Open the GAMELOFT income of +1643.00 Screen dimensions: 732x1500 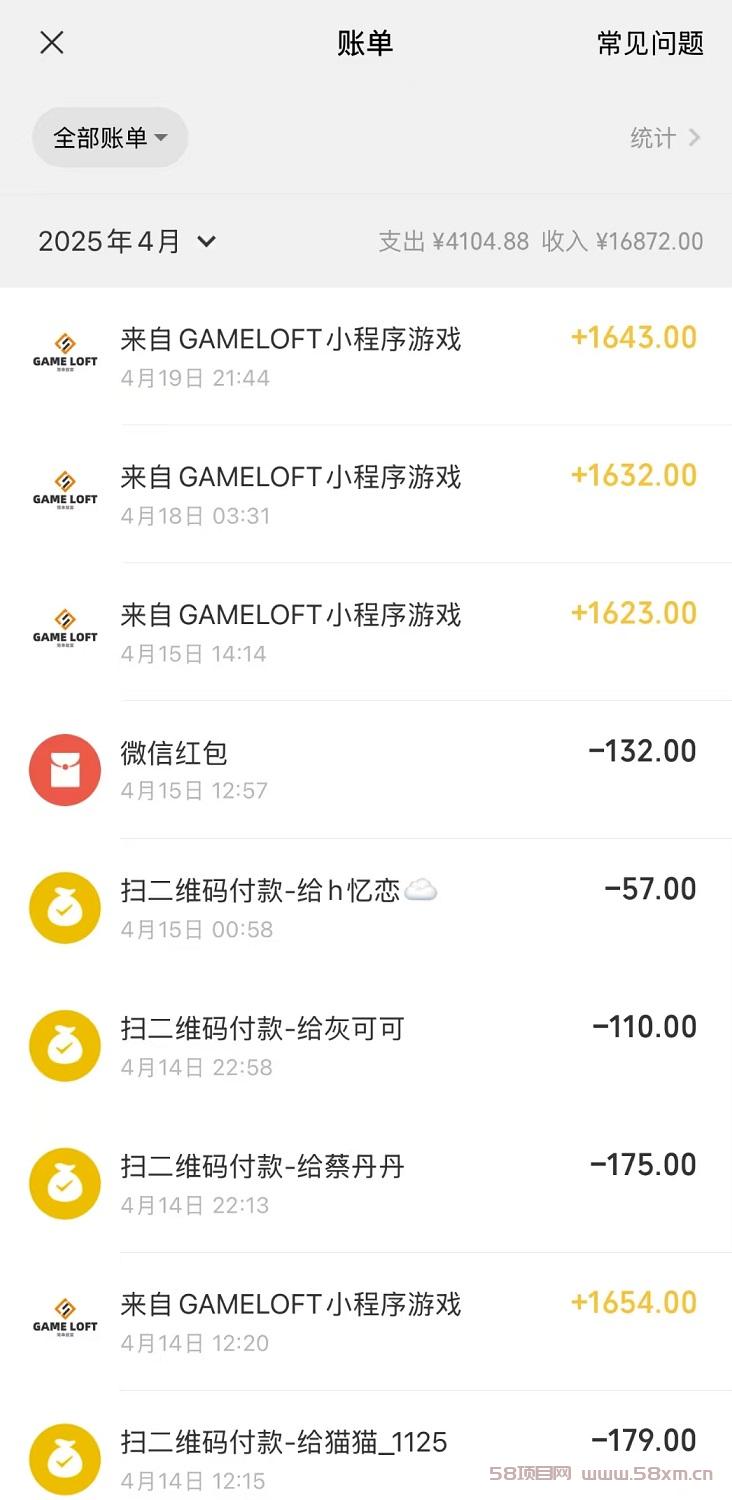(366, 357)
